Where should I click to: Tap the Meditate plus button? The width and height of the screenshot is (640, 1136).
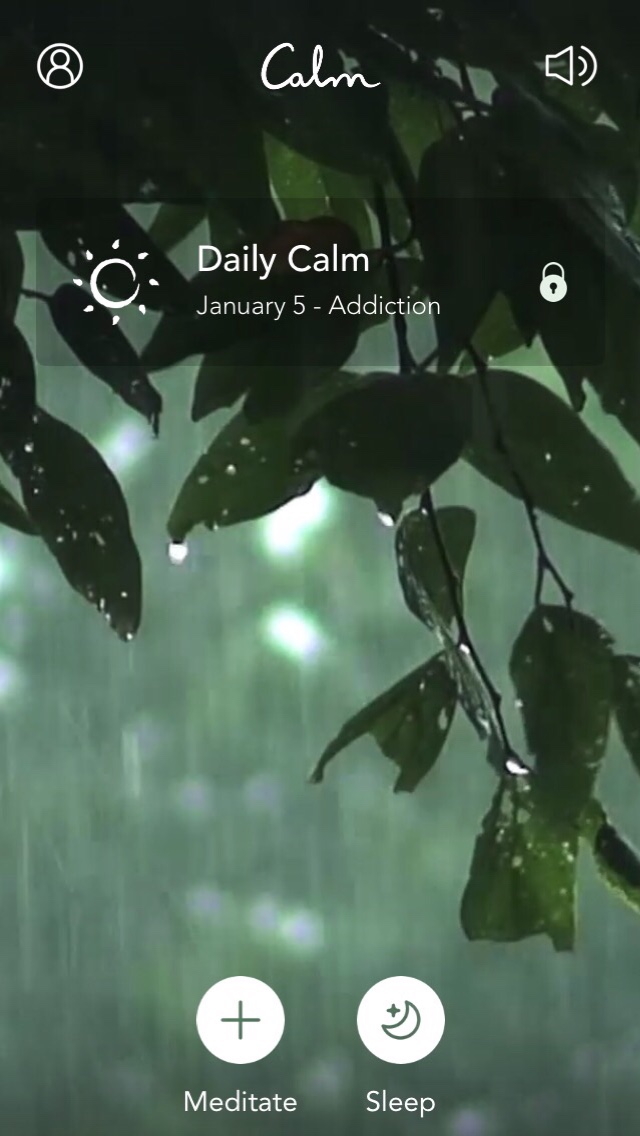(x=240, y=1020)
